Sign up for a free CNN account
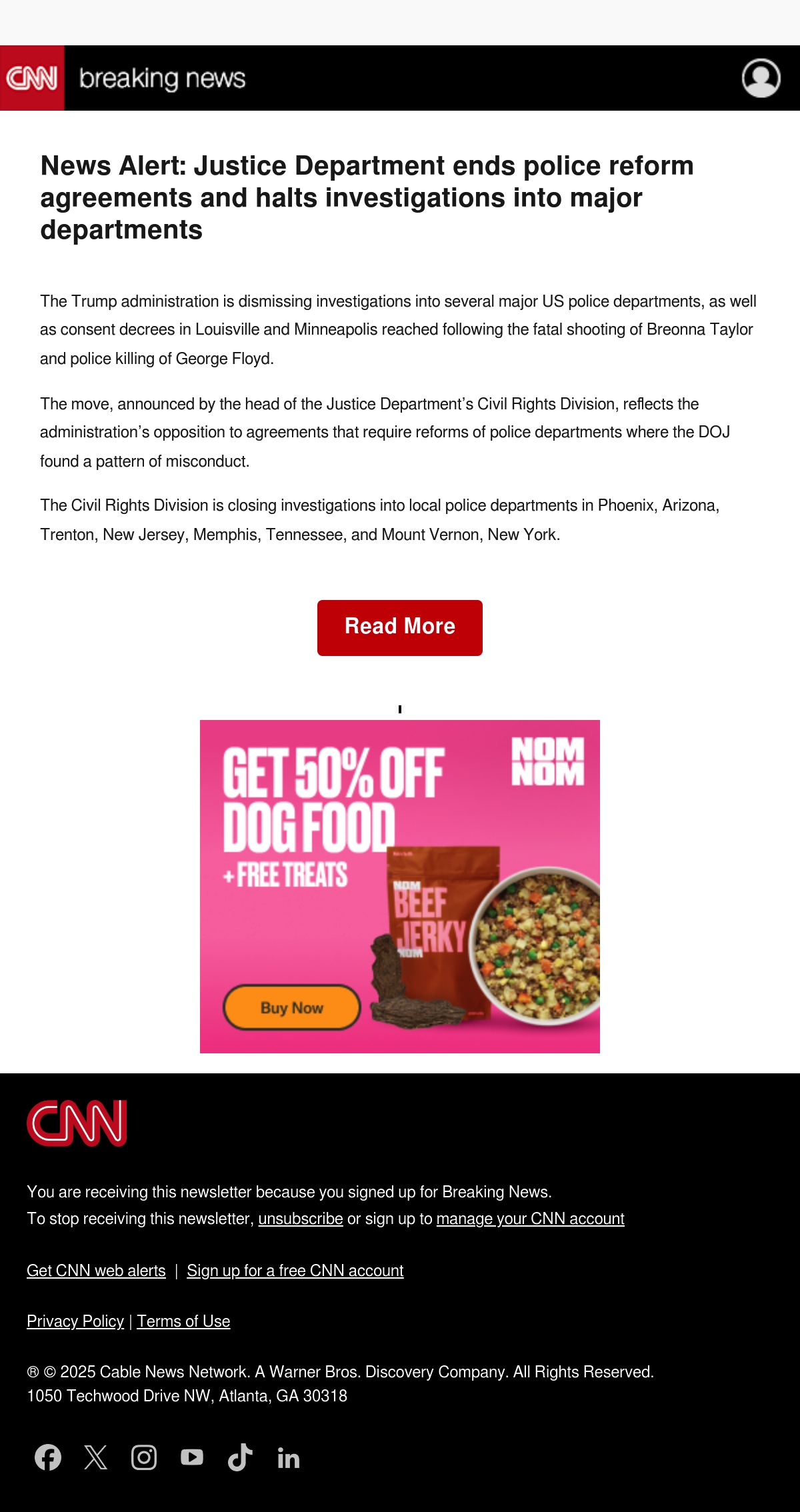 [295, 1271]
